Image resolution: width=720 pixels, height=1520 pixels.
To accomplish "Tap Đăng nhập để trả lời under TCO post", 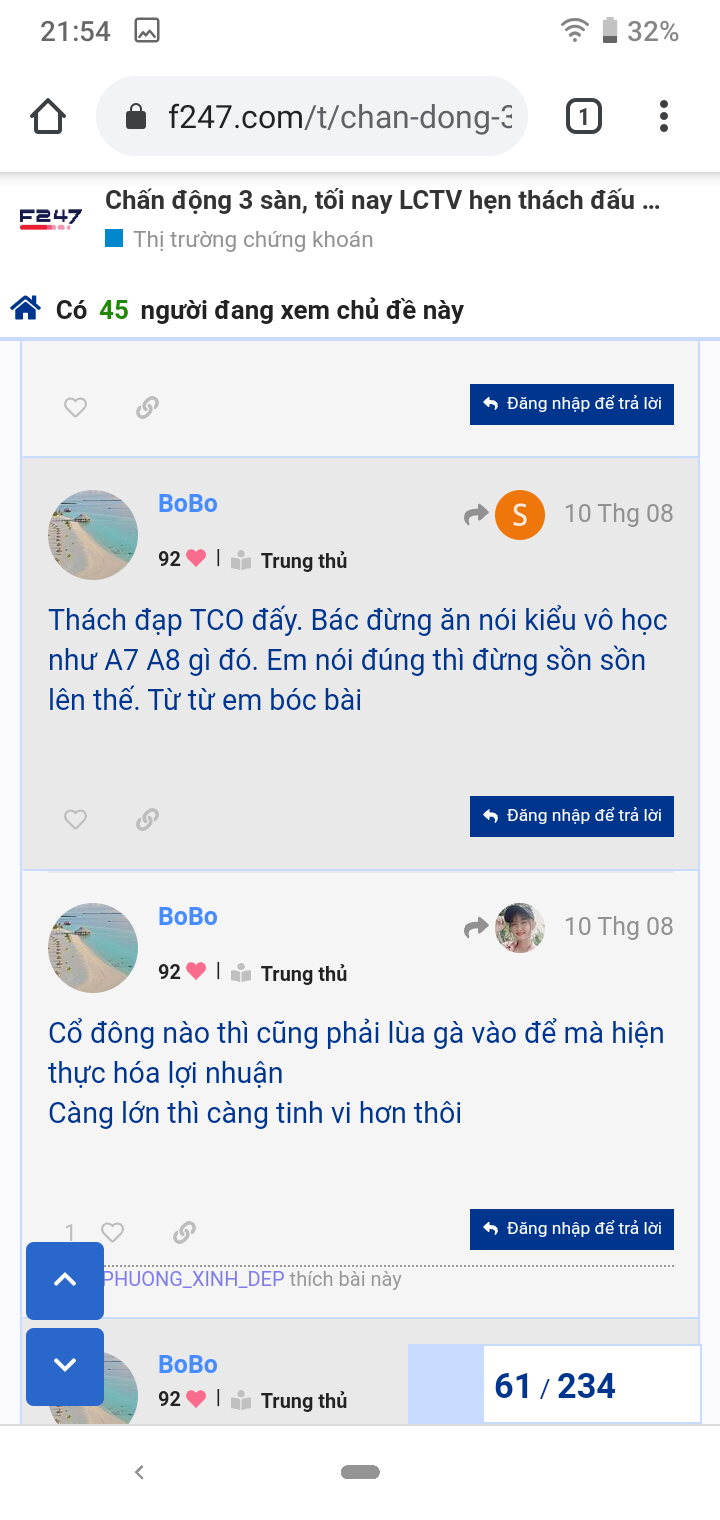I will click(x=572, y=816).
